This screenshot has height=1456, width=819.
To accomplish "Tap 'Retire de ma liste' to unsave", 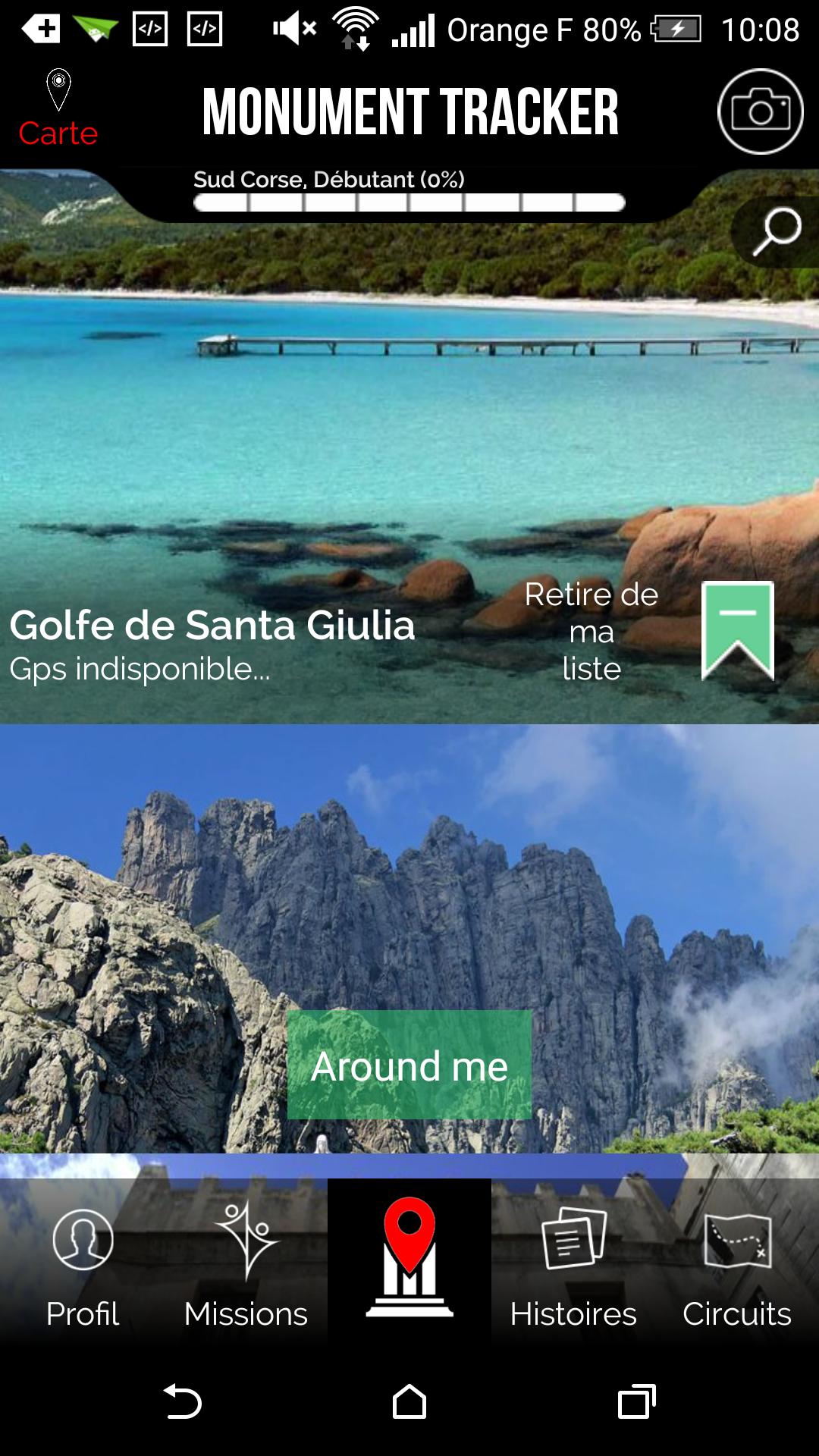I will click(x=591, y=633).
